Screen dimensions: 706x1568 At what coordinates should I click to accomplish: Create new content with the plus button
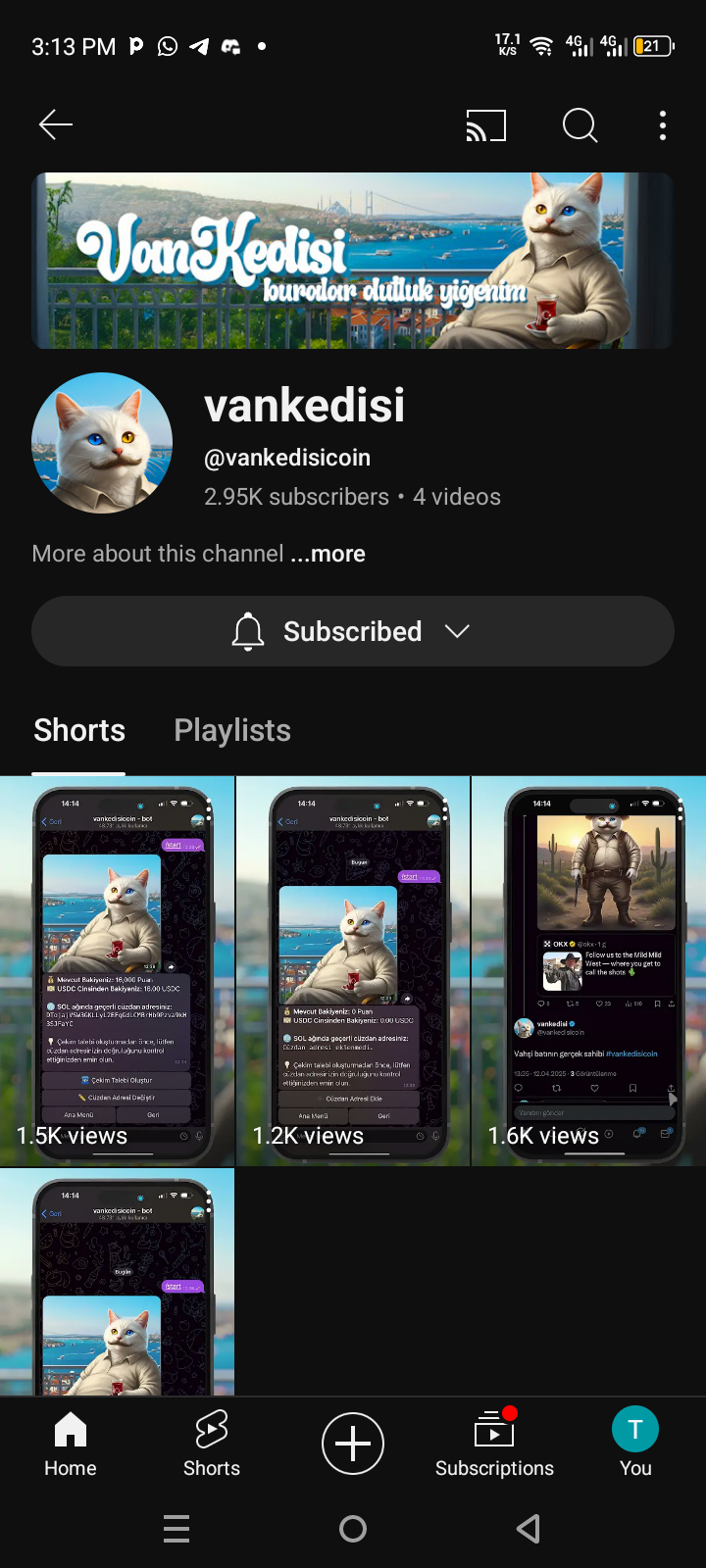coord(353,1443)
